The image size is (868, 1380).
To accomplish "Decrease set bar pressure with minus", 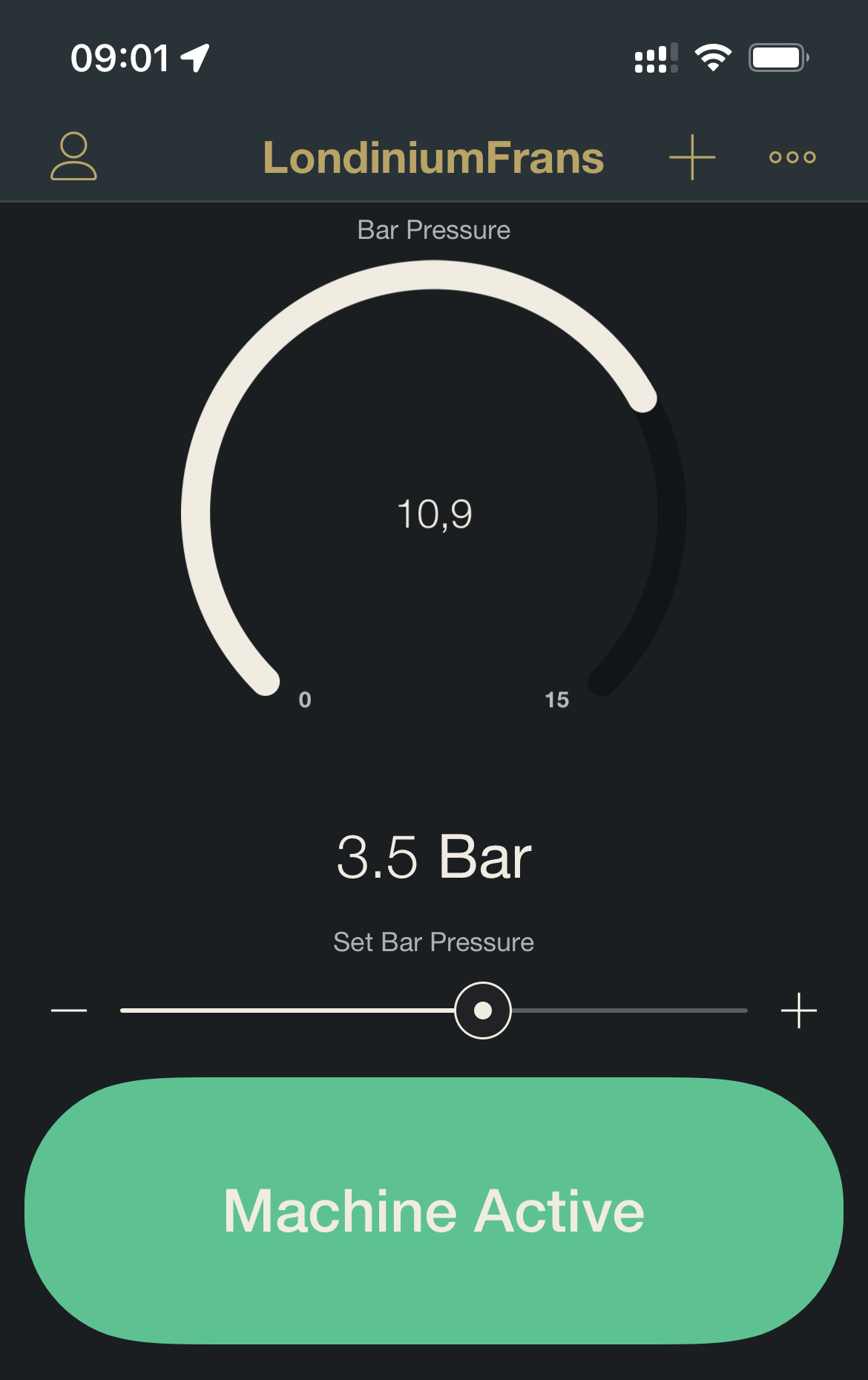I will pos(69,1011).
